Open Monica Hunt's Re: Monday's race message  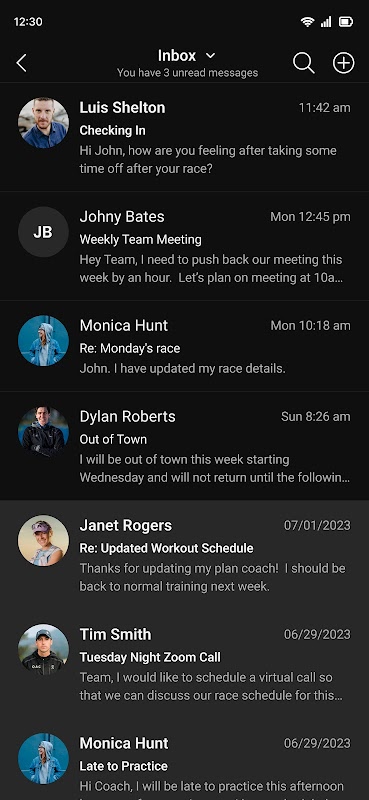pos(184,346)
